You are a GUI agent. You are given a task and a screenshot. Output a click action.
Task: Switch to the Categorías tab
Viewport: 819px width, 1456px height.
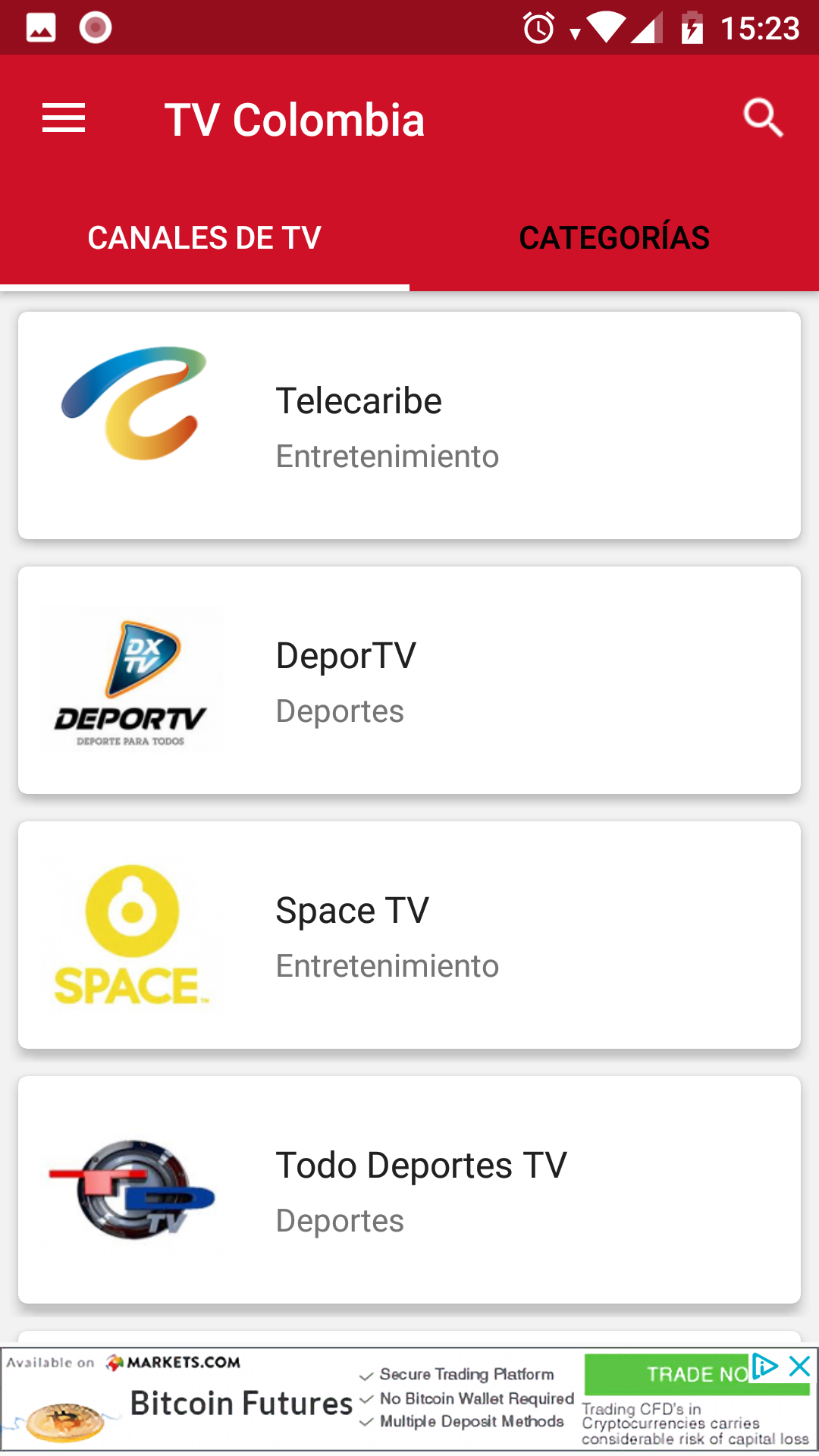(614, 238)
